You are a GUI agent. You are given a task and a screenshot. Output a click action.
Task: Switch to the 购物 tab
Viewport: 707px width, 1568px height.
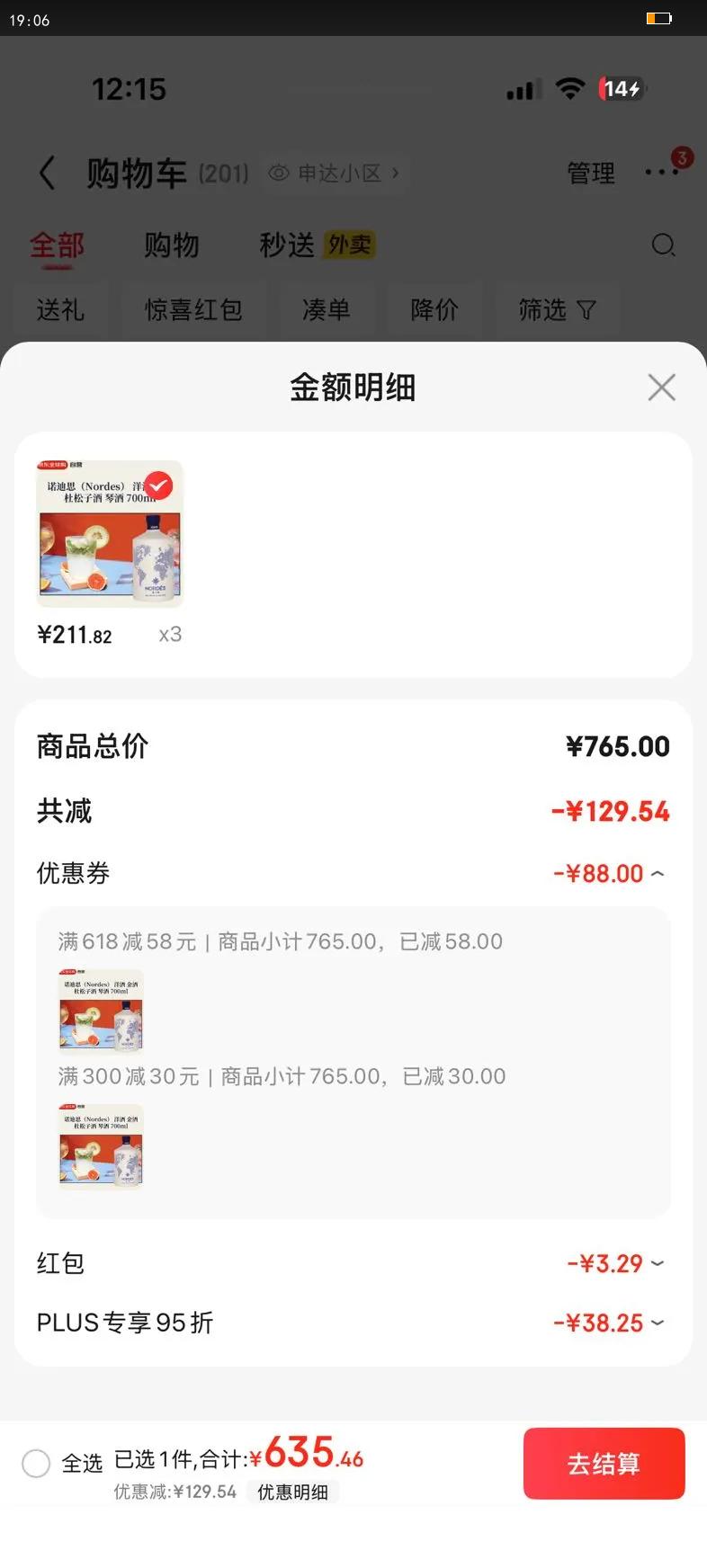point(171,245)
